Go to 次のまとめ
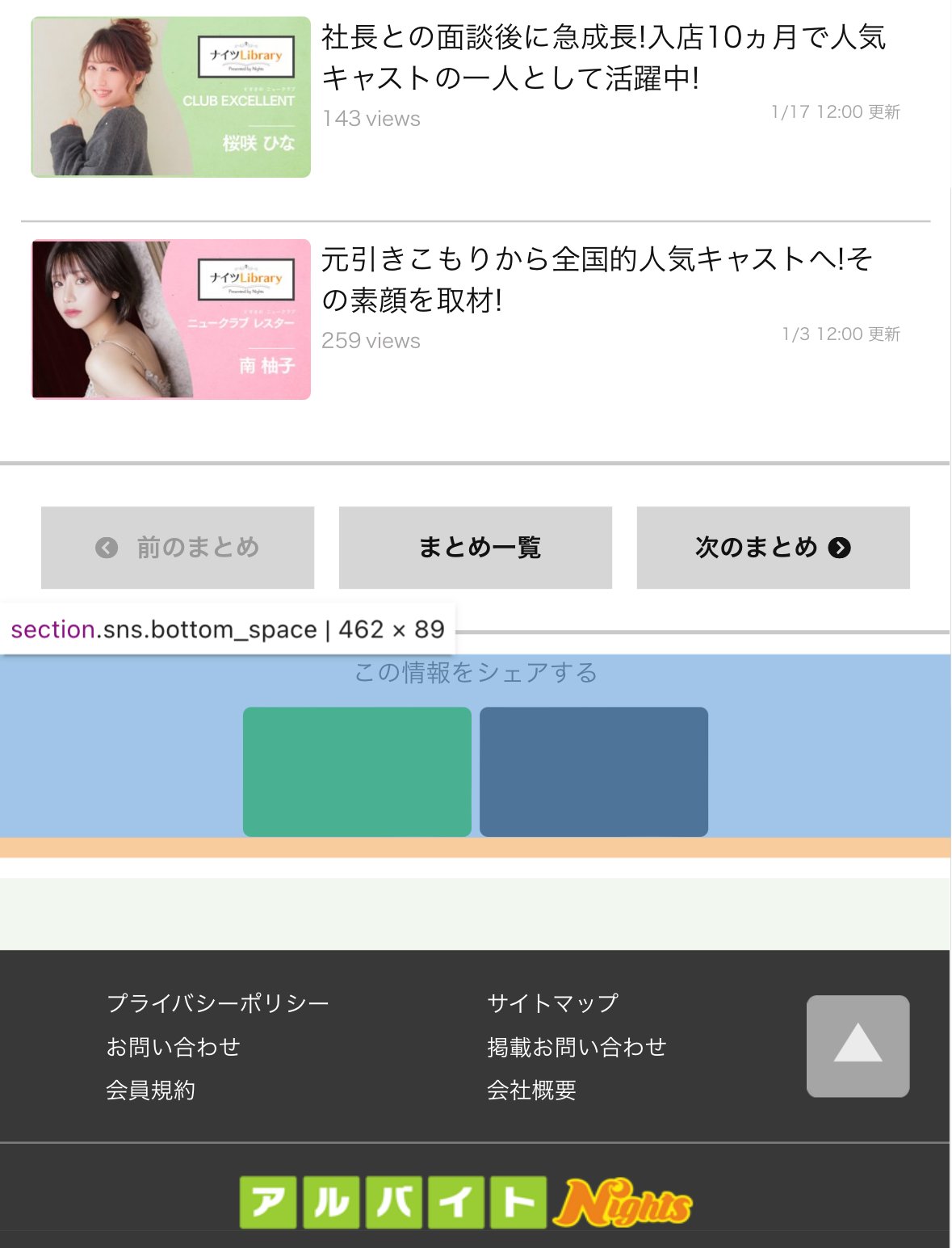Image resolution: width=952 pixels, height=1248 pixels. (773, 548)
